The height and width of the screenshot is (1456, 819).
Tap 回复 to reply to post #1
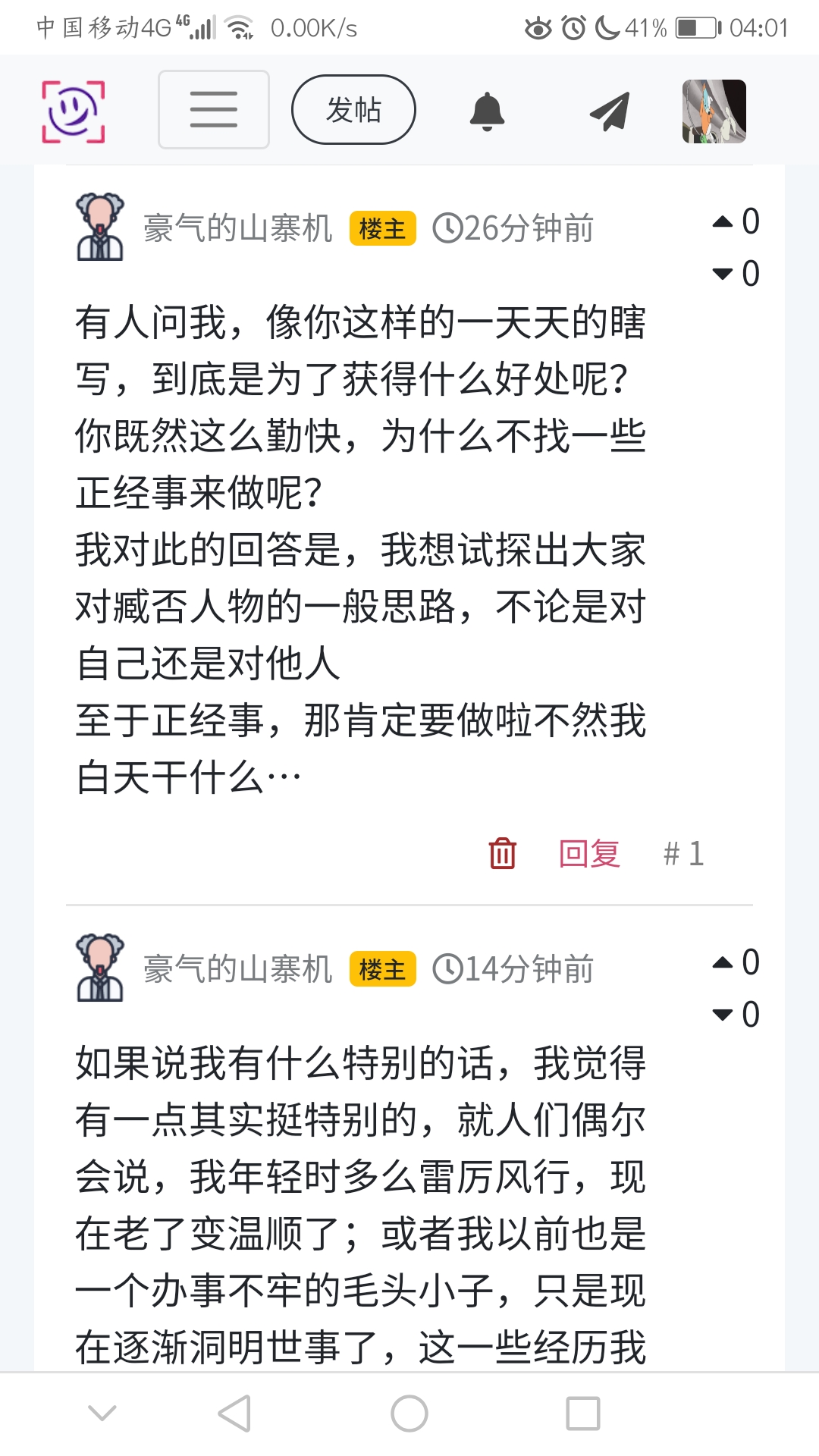point(589,853)
